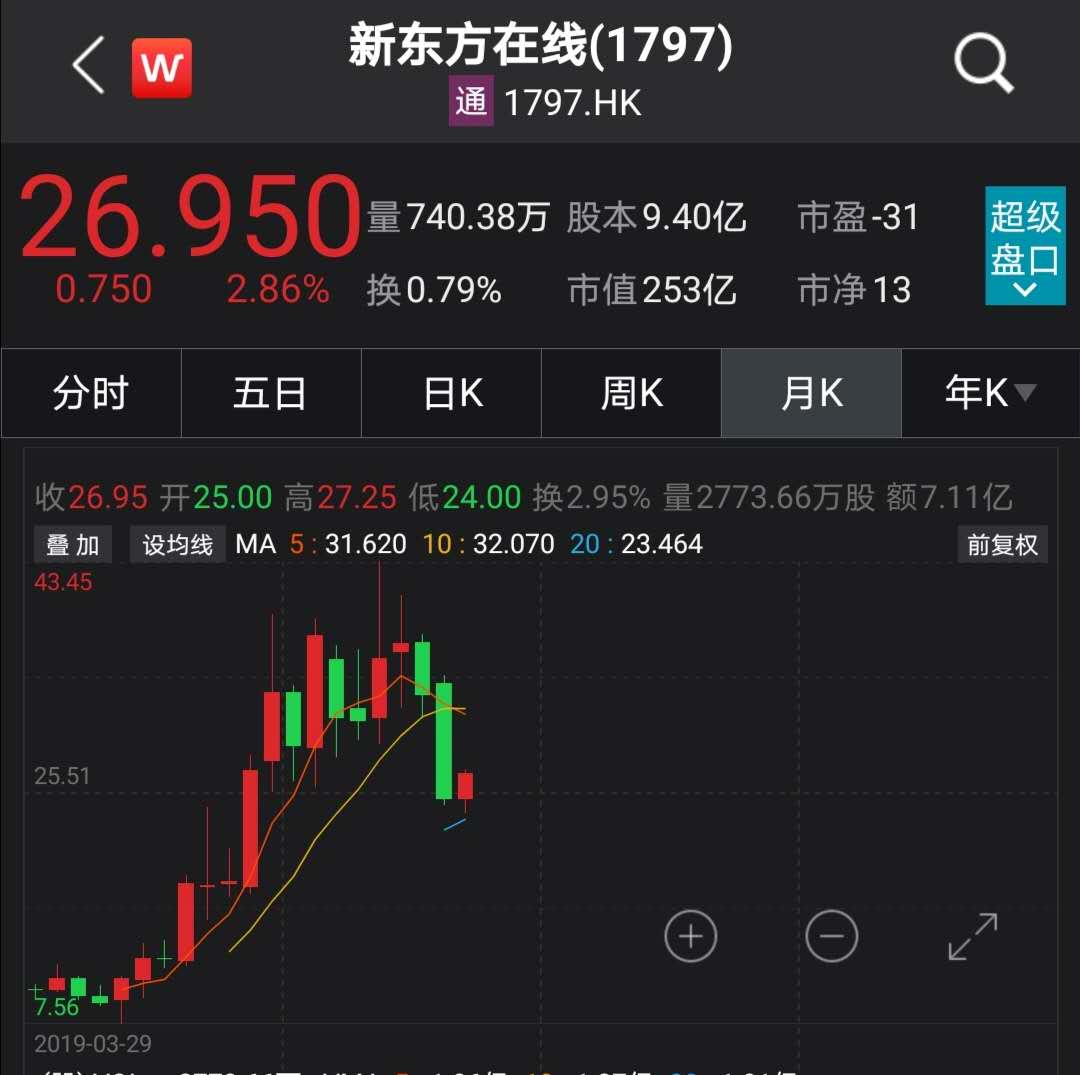Show the 周K weekly chart
The width and height of the screenshot is (1080, 1075).
pos(631,393)
